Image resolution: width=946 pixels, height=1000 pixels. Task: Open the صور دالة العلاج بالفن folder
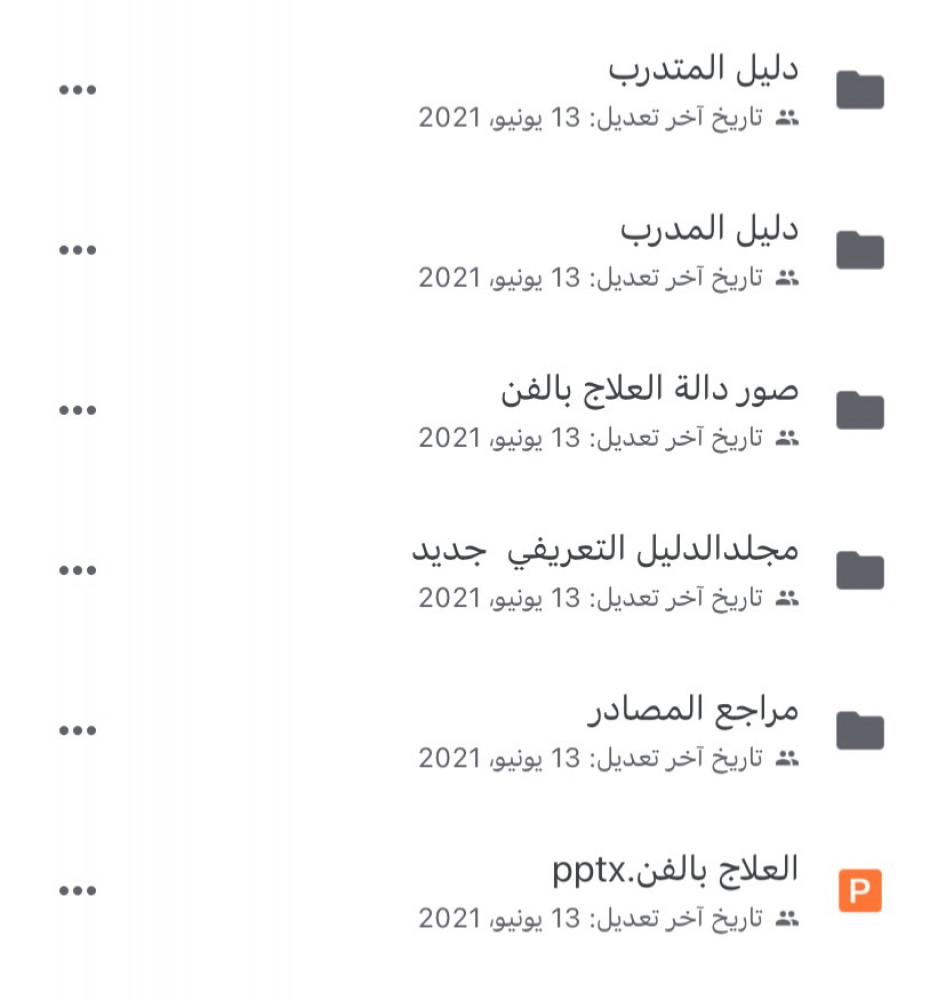[650, 389]
